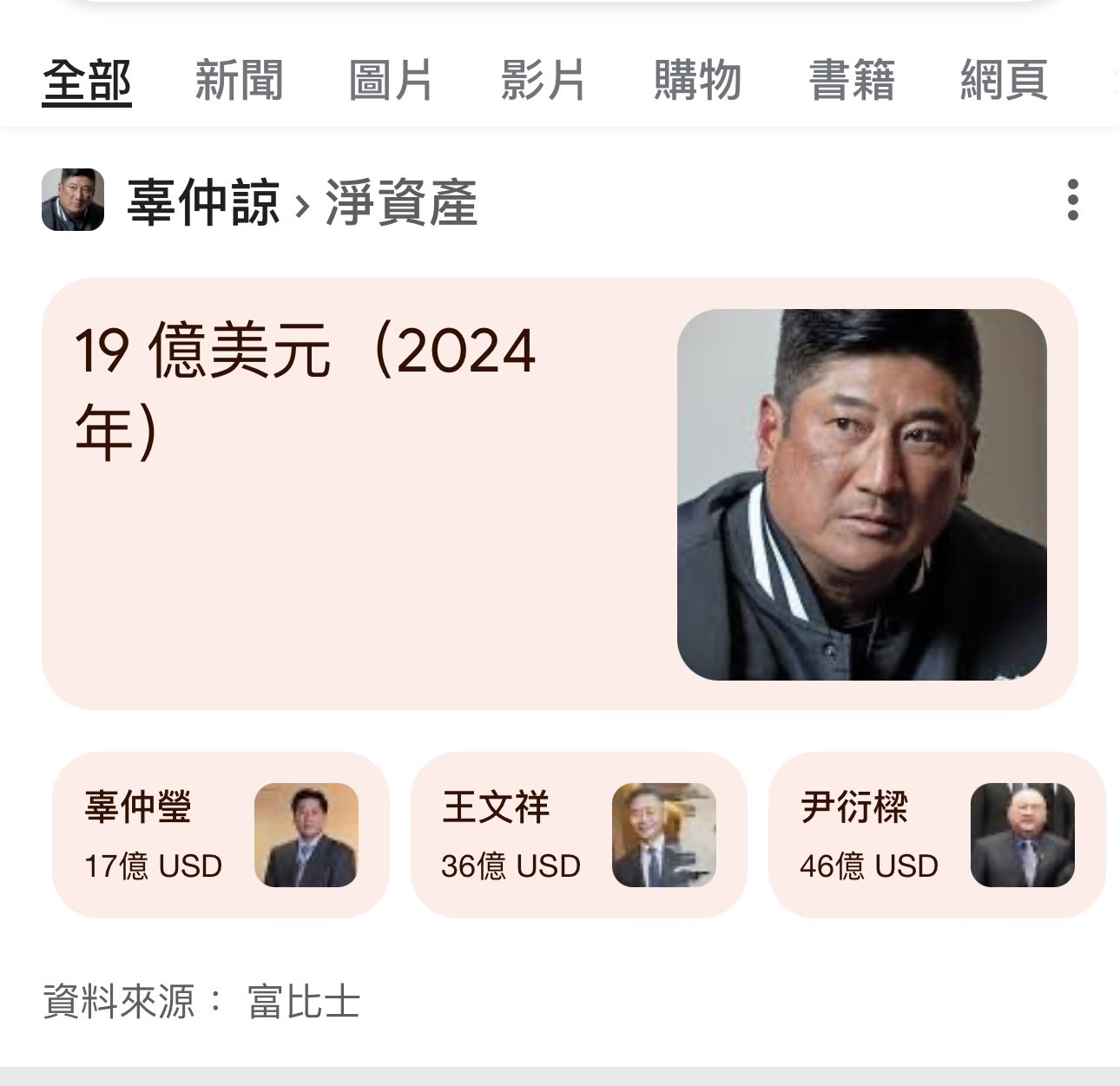
Task: Tap the large photo of 辜仲諒
Action: [861, 494]
